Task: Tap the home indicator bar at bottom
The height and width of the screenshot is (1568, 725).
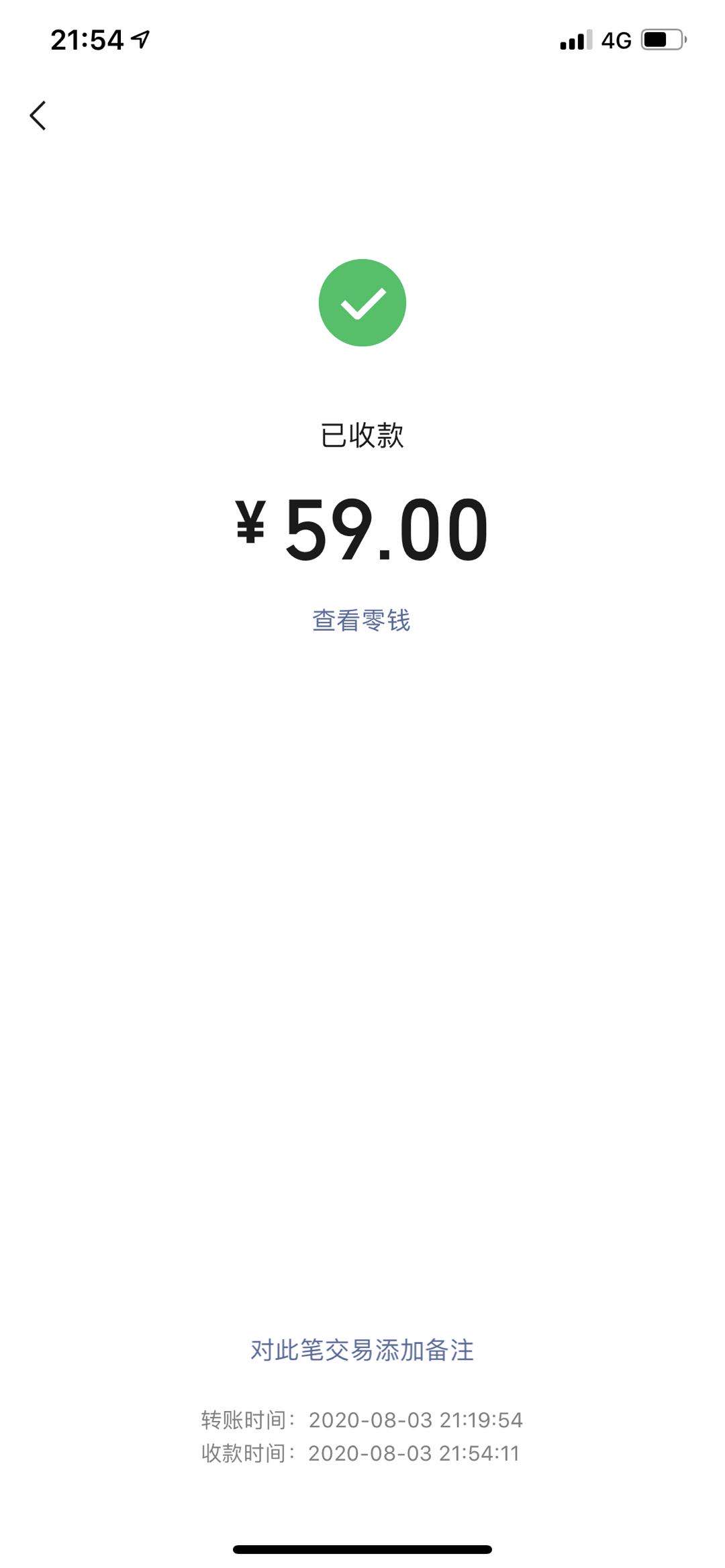Action: coord(362,1550)
